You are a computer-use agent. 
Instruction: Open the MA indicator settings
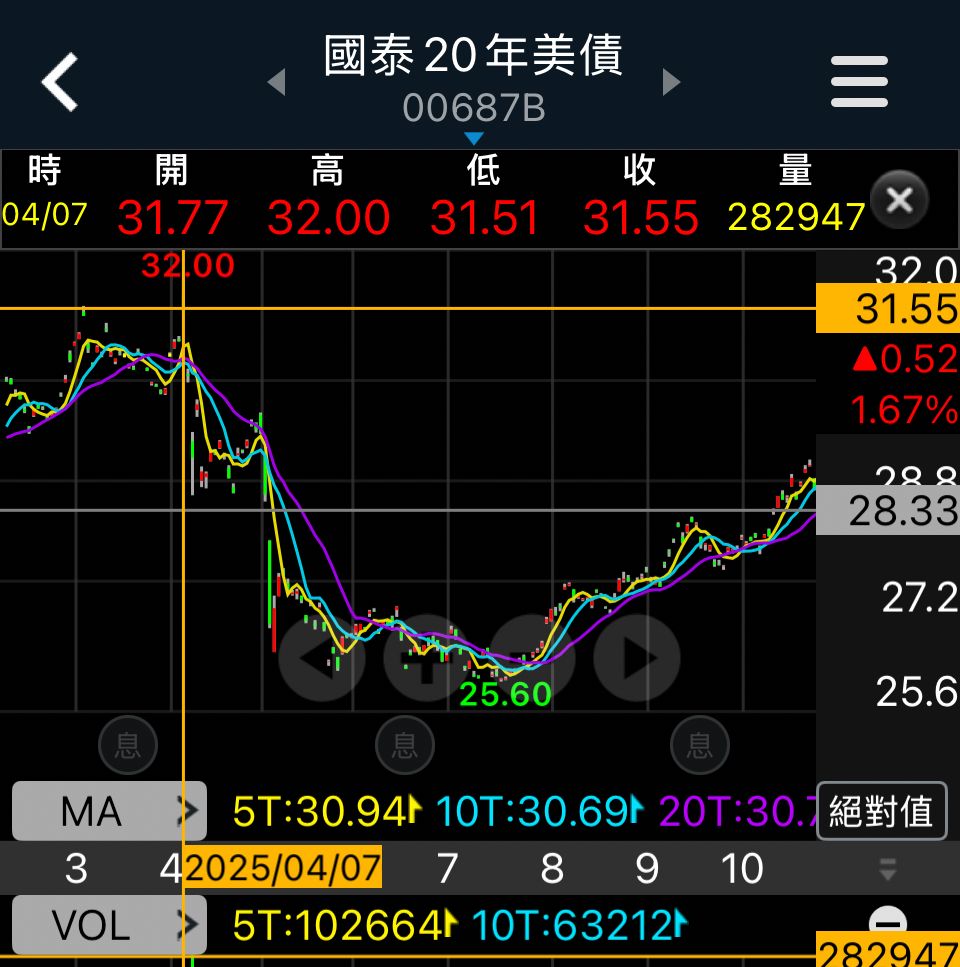[x=108, y=811]
